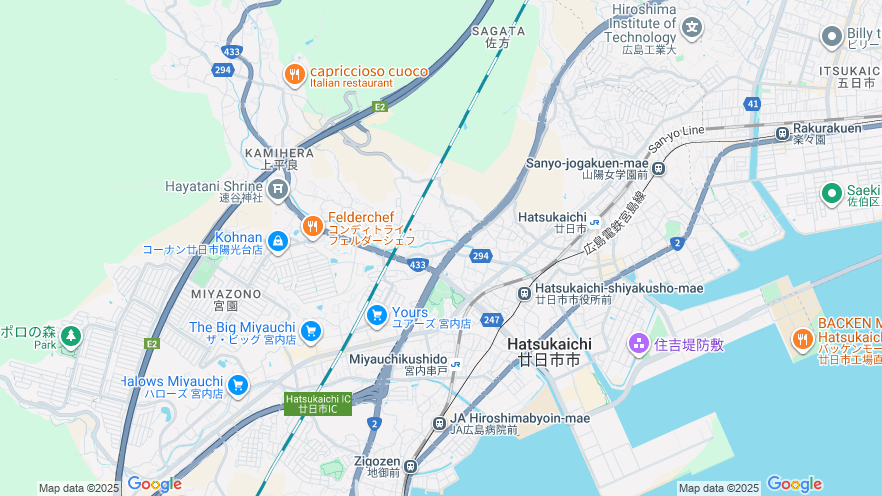Tap the park marker at ポロの森
The width and height of the screenshot is (882, 496).
(x=70, y=336)
